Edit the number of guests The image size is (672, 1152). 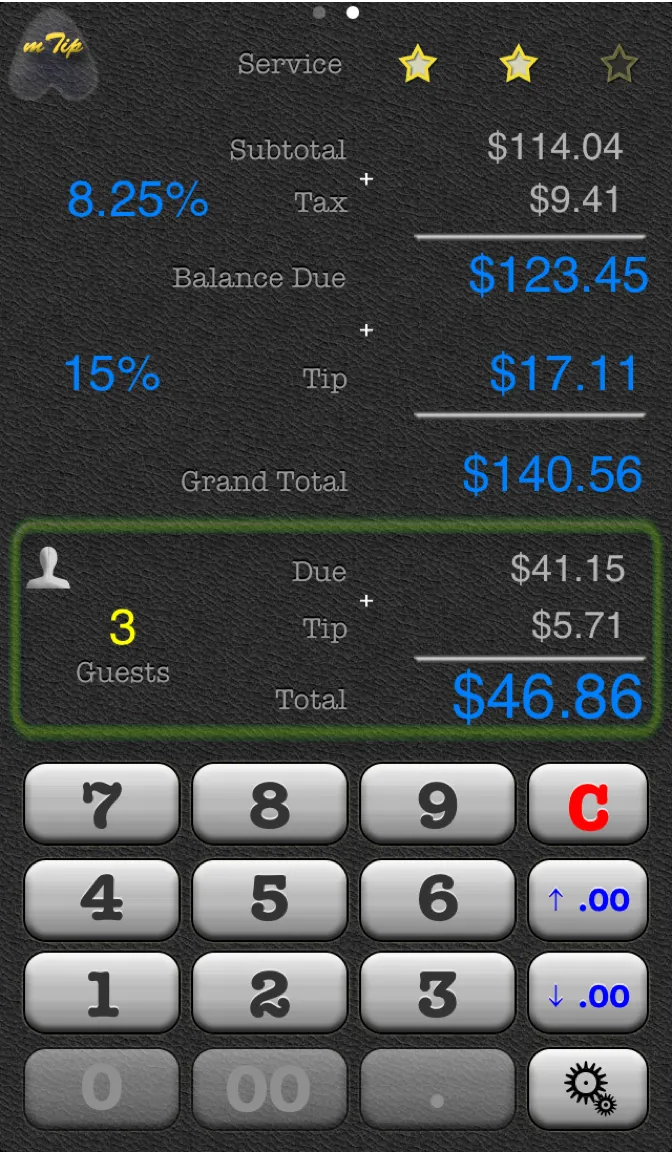click(123, 628)
